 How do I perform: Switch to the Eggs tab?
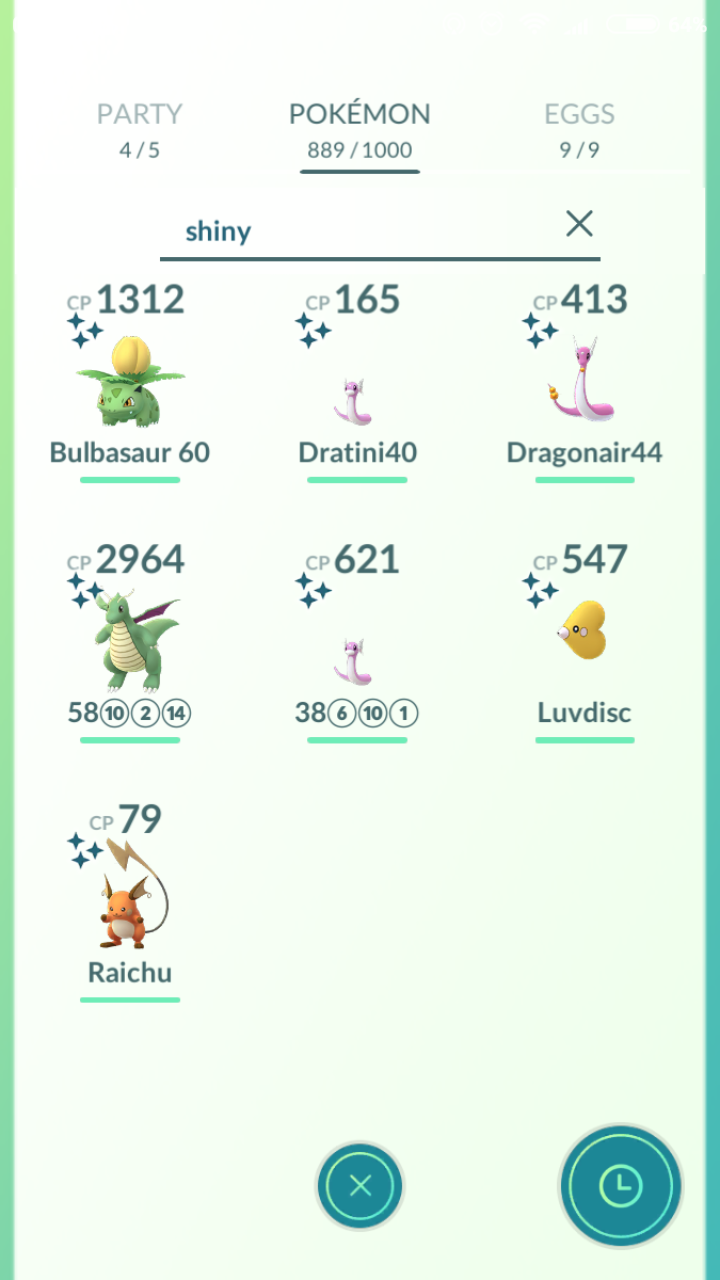(x=579, y=130)
